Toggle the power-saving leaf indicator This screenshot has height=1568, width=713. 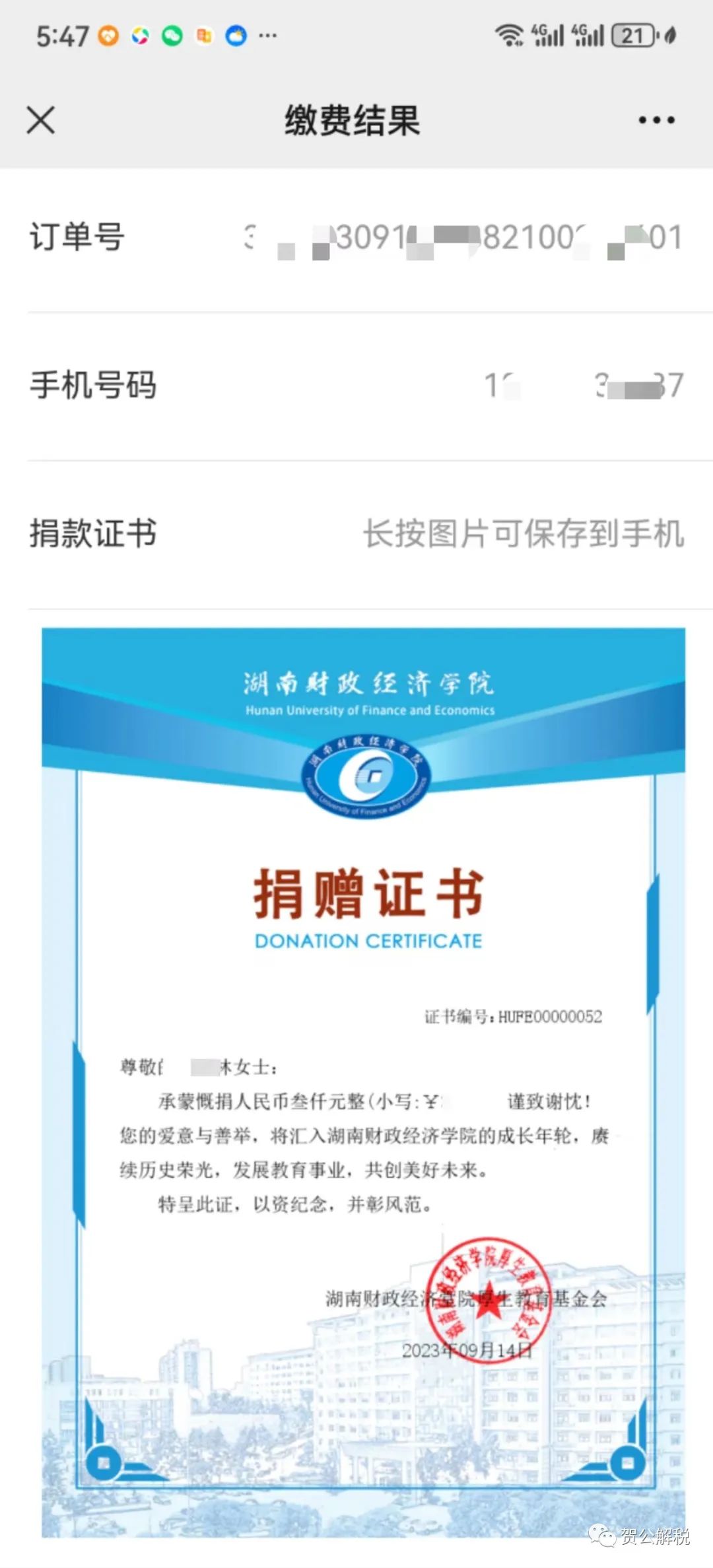click(x=669, y=36)
